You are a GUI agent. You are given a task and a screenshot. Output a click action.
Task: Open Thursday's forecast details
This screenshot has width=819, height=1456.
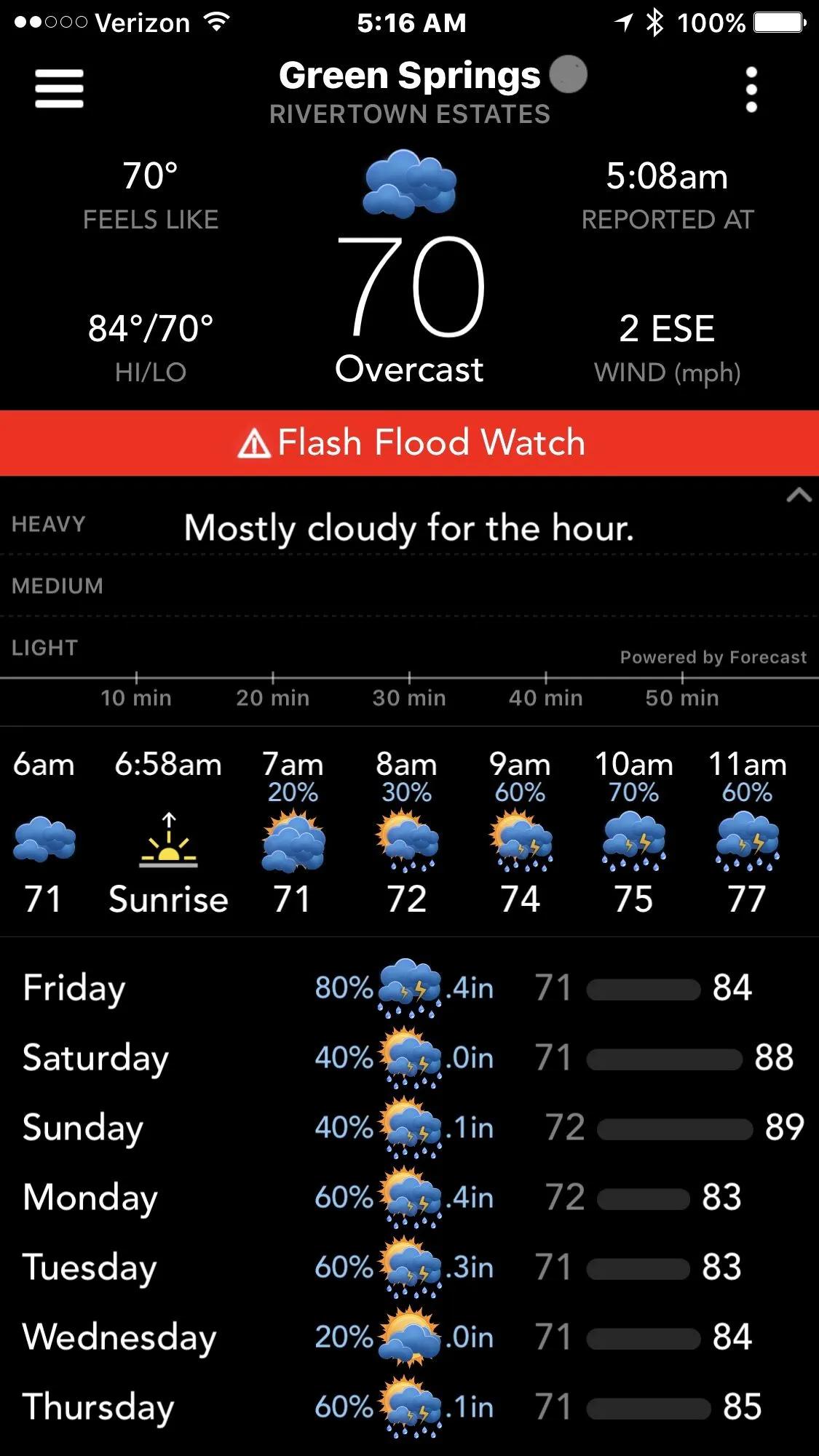(409, 1407)
